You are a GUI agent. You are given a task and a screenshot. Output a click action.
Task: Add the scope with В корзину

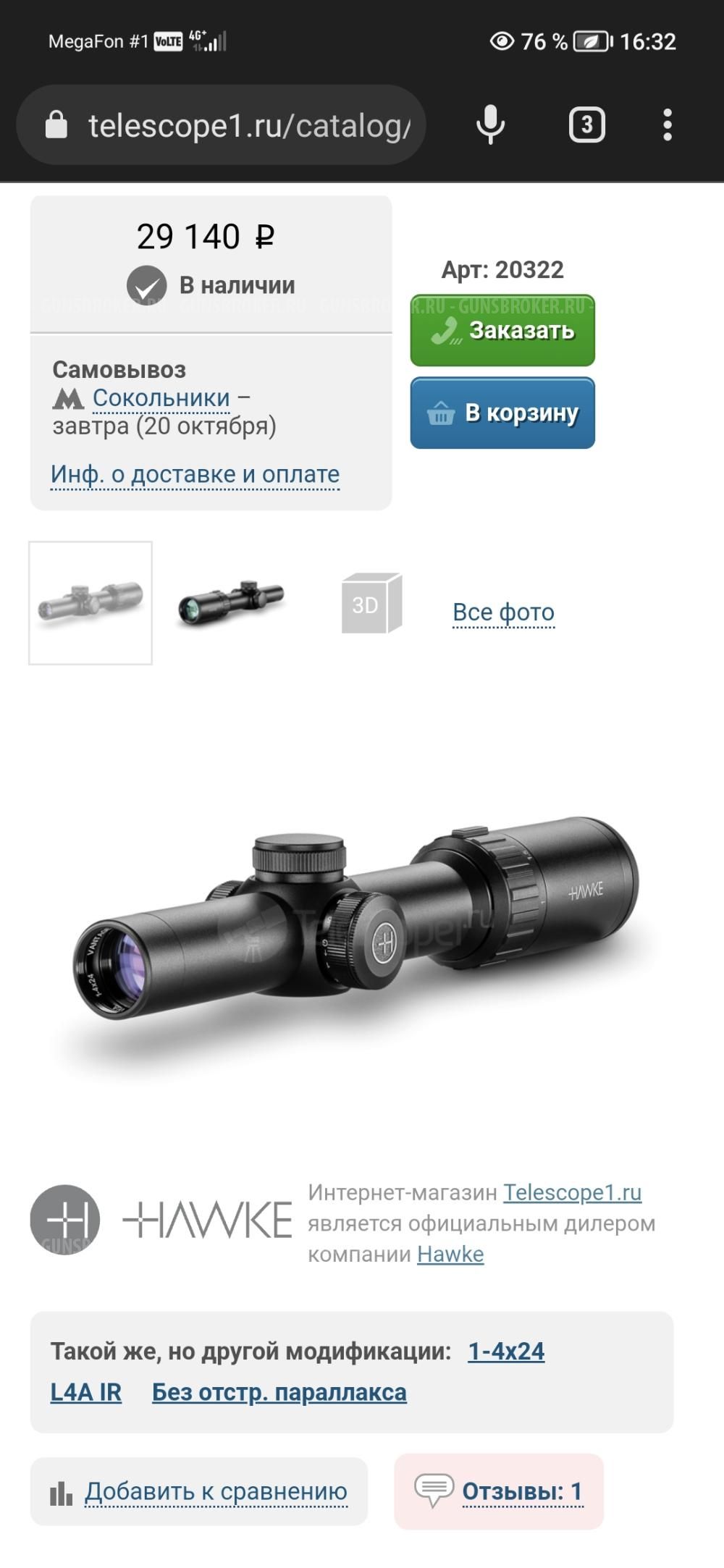(502, 413)
